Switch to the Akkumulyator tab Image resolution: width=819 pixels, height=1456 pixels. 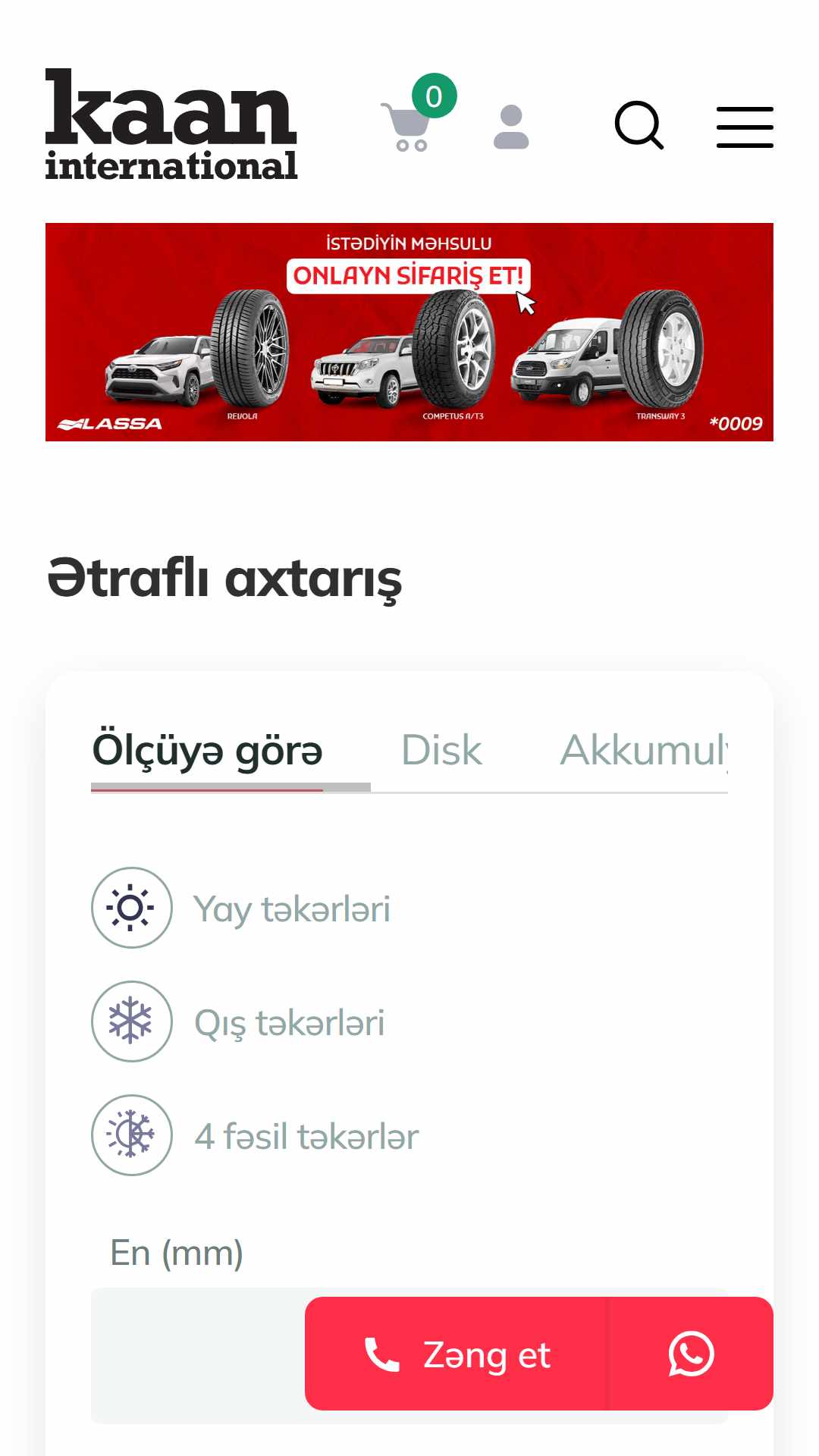coord(643,751)
